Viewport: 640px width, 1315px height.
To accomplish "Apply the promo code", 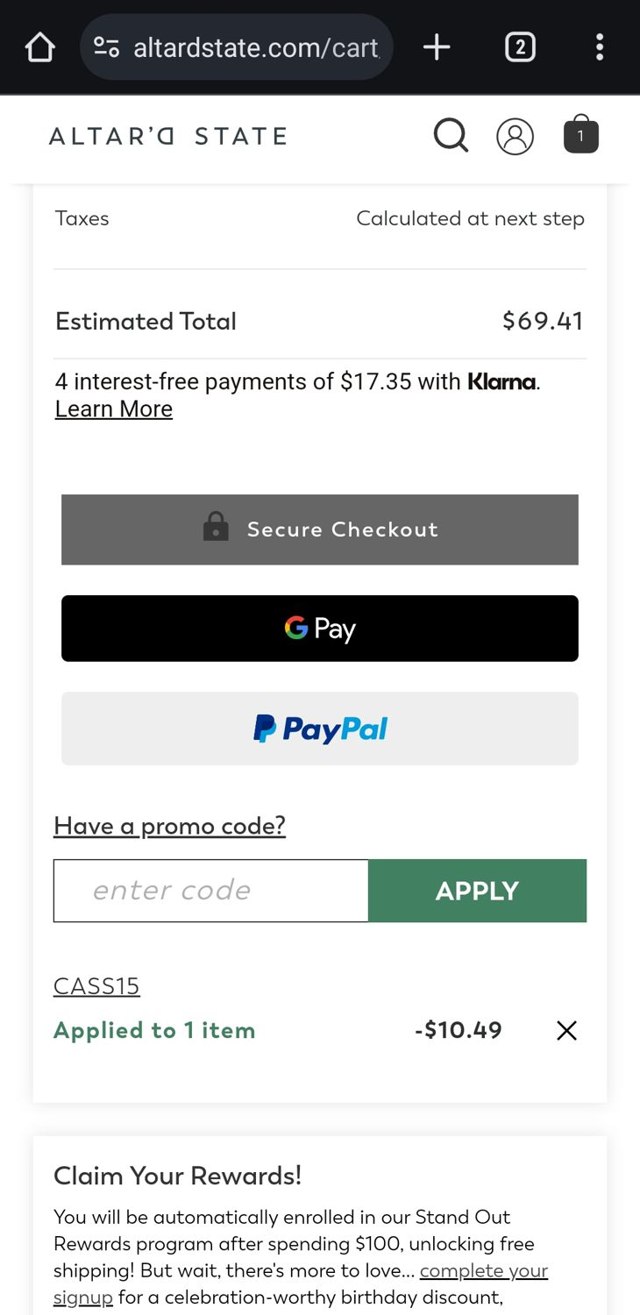I will (477, 890).
